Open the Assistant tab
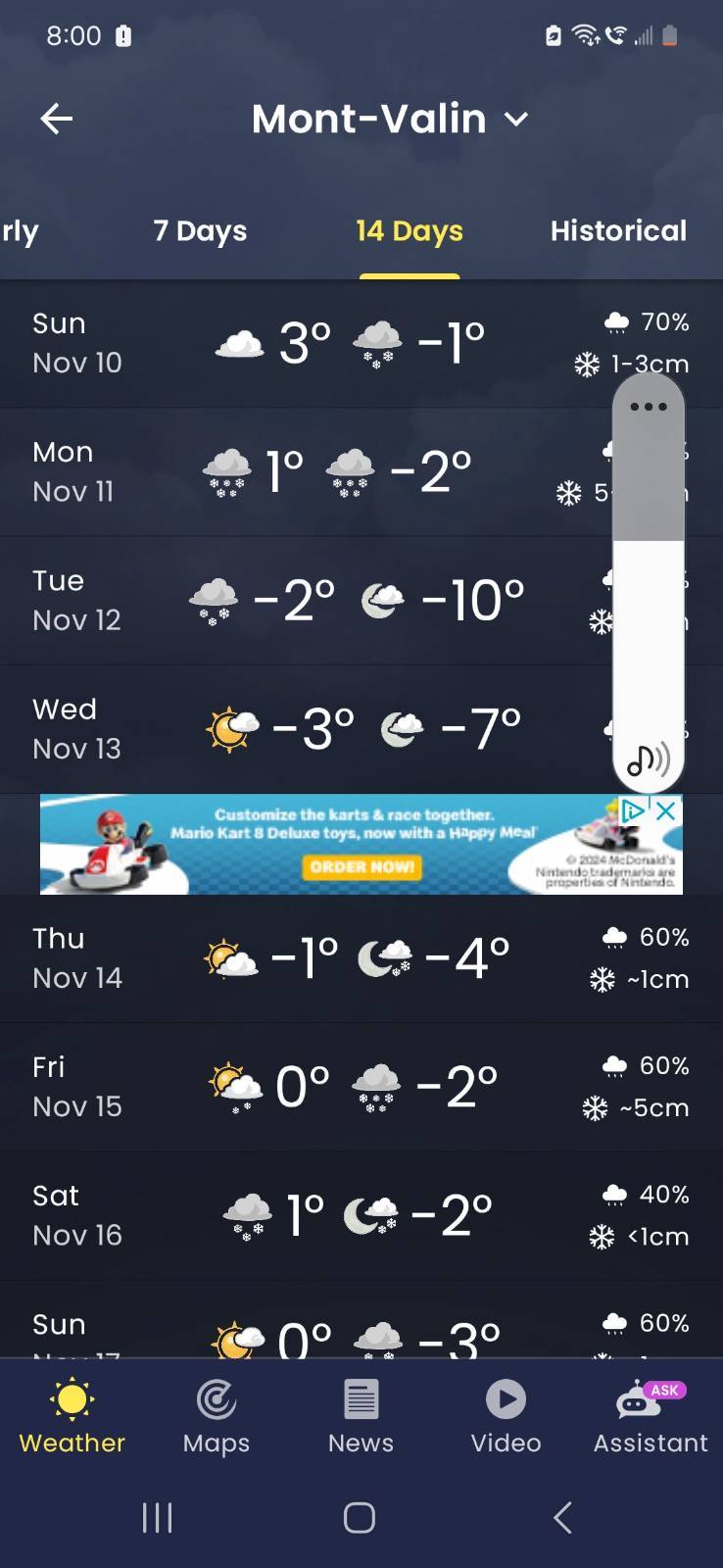This screenshot has height=1568, width=723. pos(651,1416)
